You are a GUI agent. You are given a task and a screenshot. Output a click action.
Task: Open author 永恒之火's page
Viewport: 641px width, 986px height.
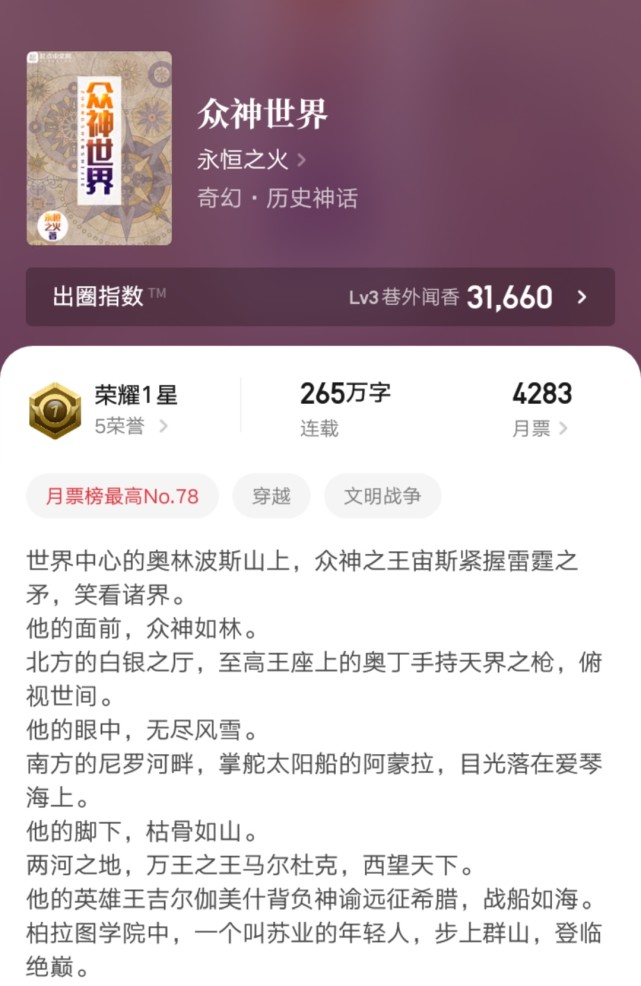point(252,159)
